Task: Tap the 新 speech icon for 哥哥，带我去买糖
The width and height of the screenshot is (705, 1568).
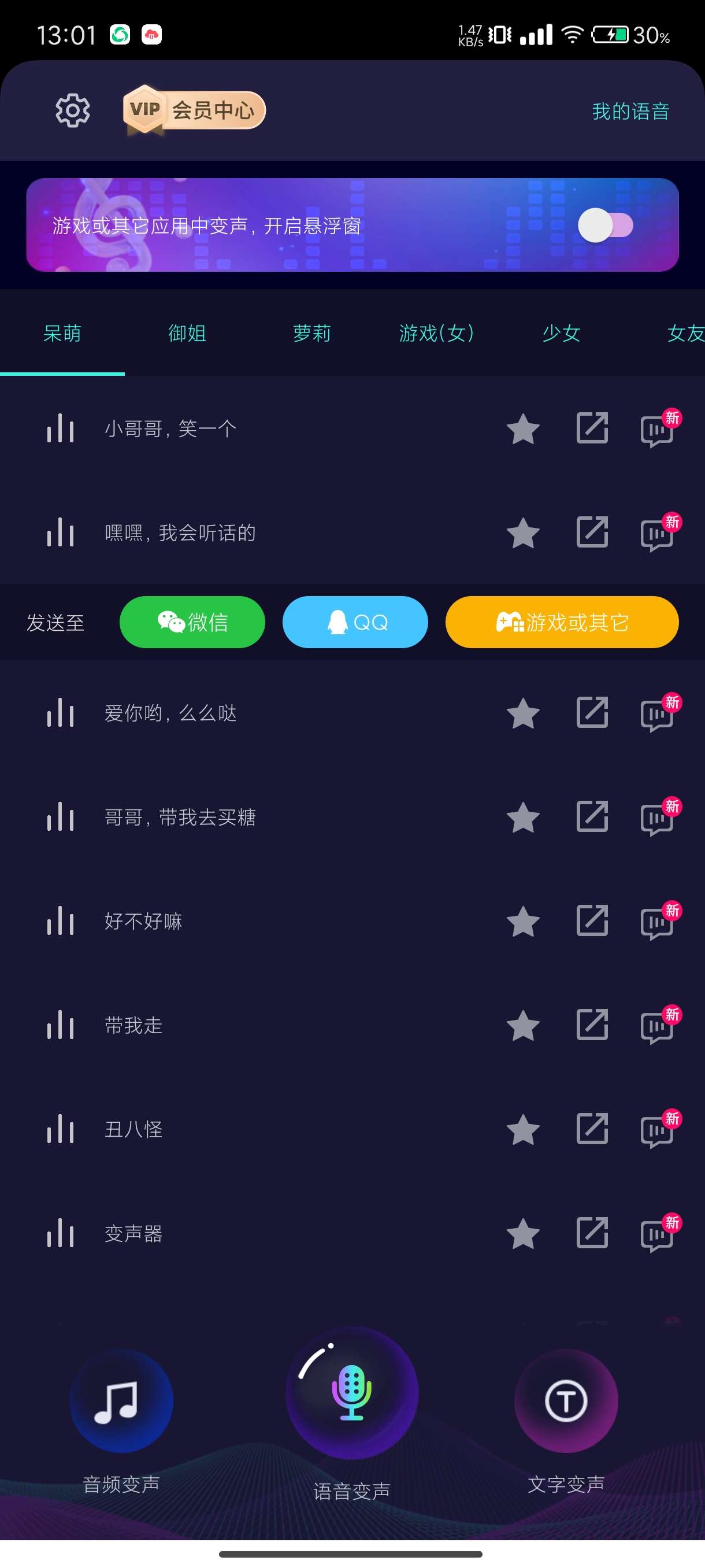Action: 658,818
